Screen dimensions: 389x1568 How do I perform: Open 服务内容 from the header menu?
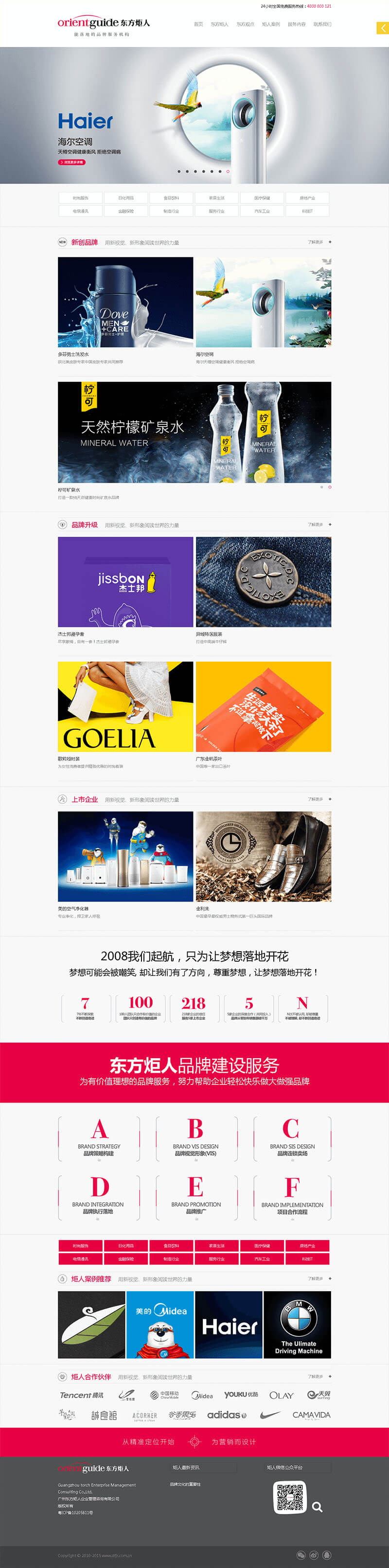click(297, 24)
